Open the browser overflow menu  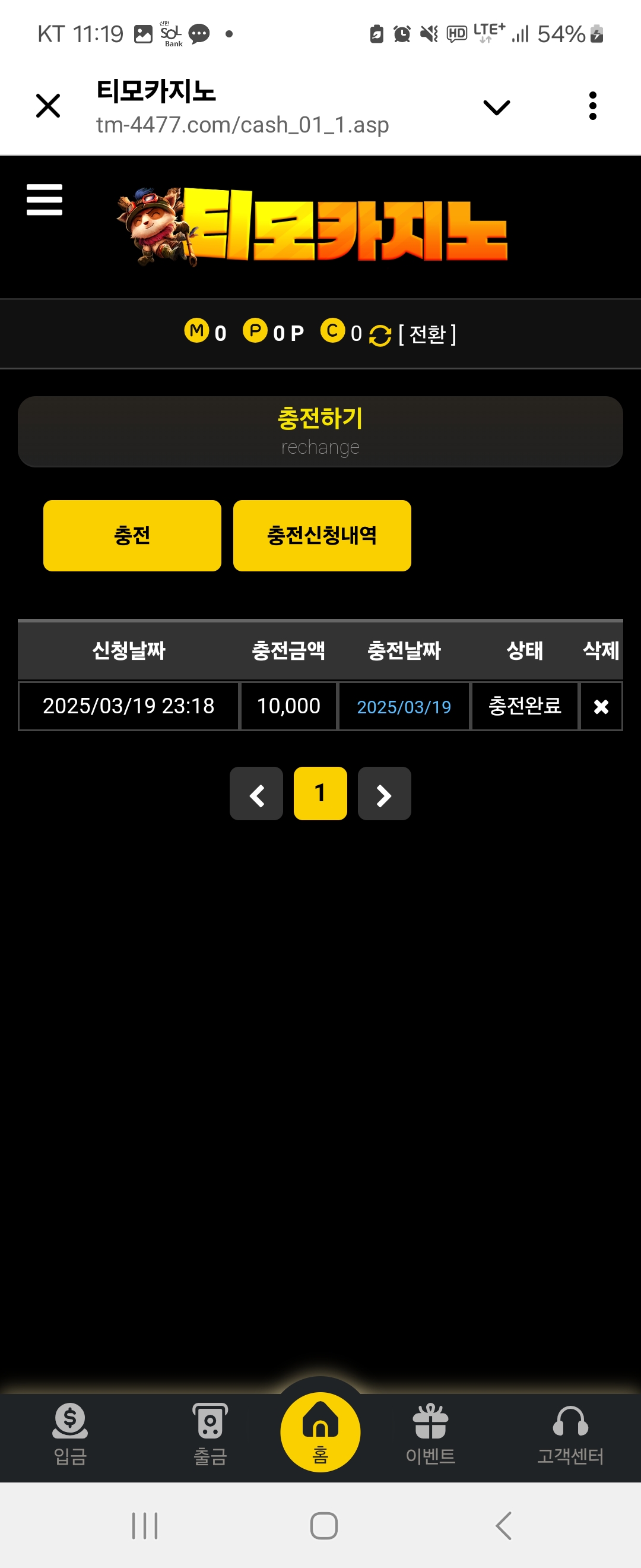click(592, 106)
